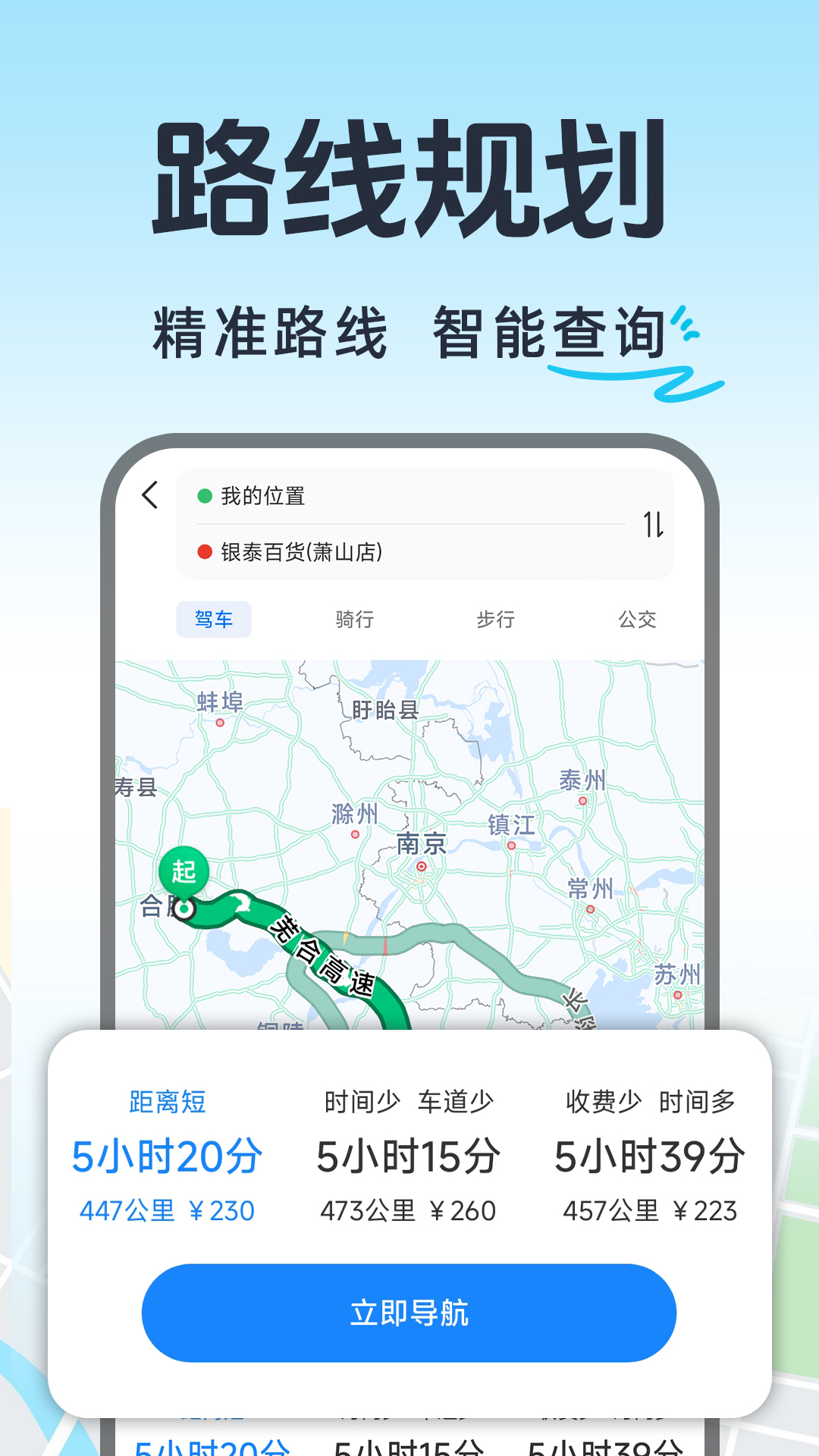This screenshot has height=1456, width=819.
Task: Tap the swap start and destination icon
Action: [655, 523]
